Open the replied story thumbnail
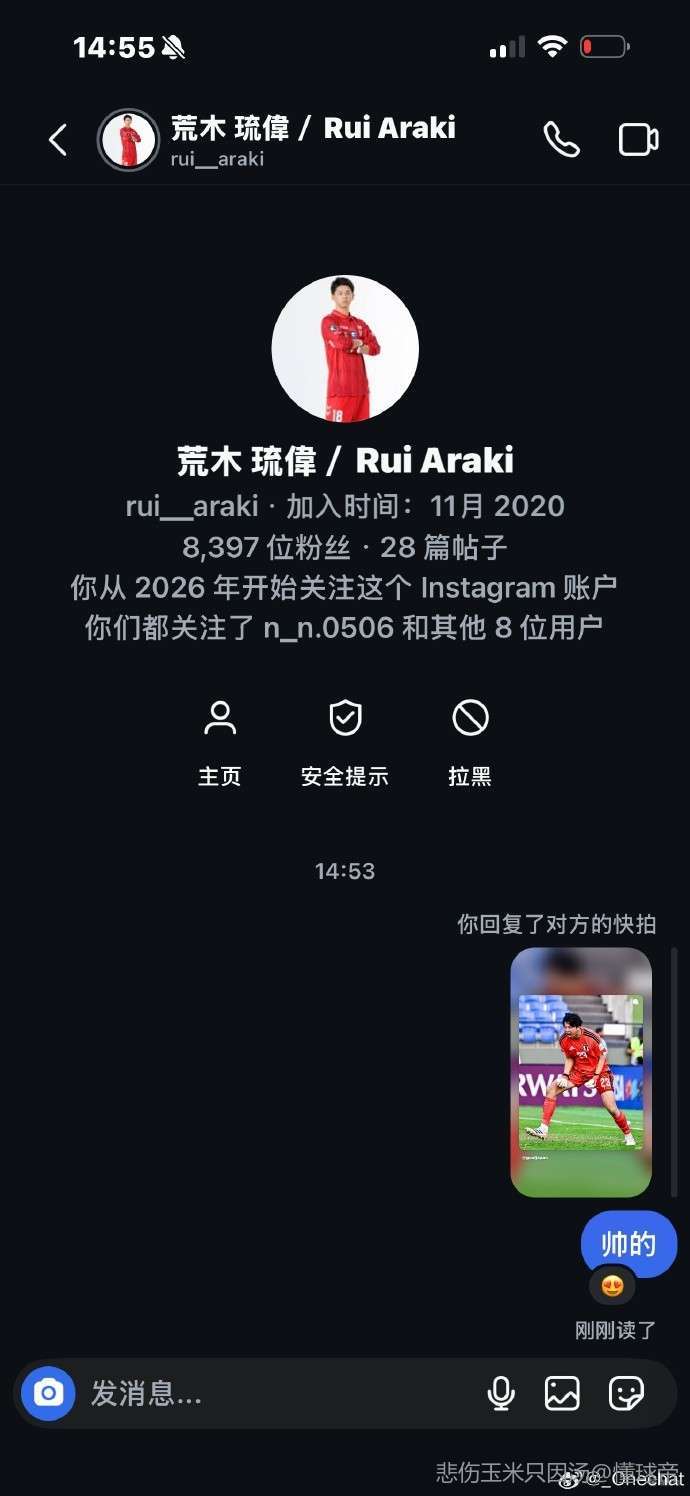Viewport: 690px width, 1496px height. (581, 1071)
